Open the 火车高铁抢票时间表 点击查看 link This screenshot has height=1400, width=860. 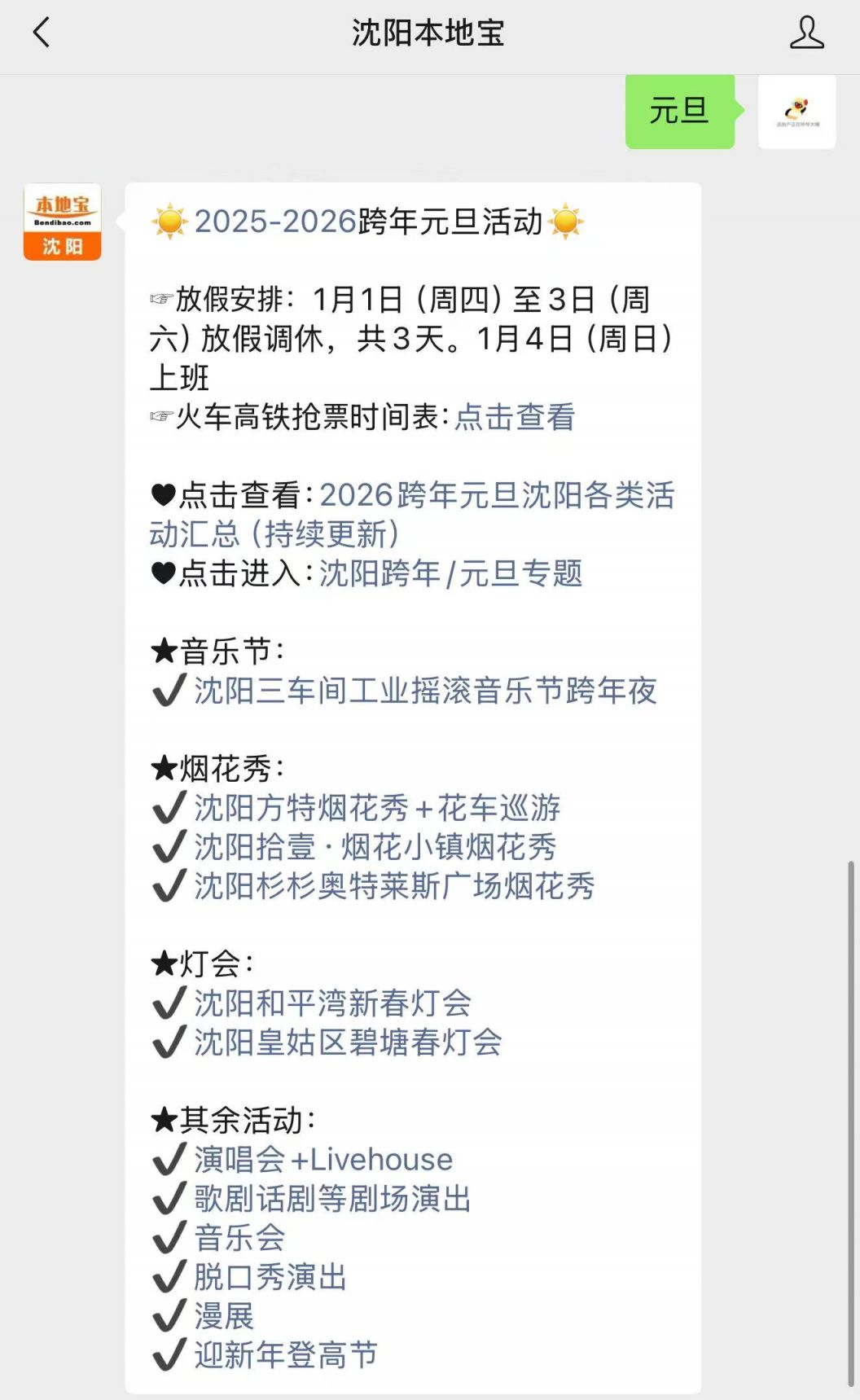515,417
